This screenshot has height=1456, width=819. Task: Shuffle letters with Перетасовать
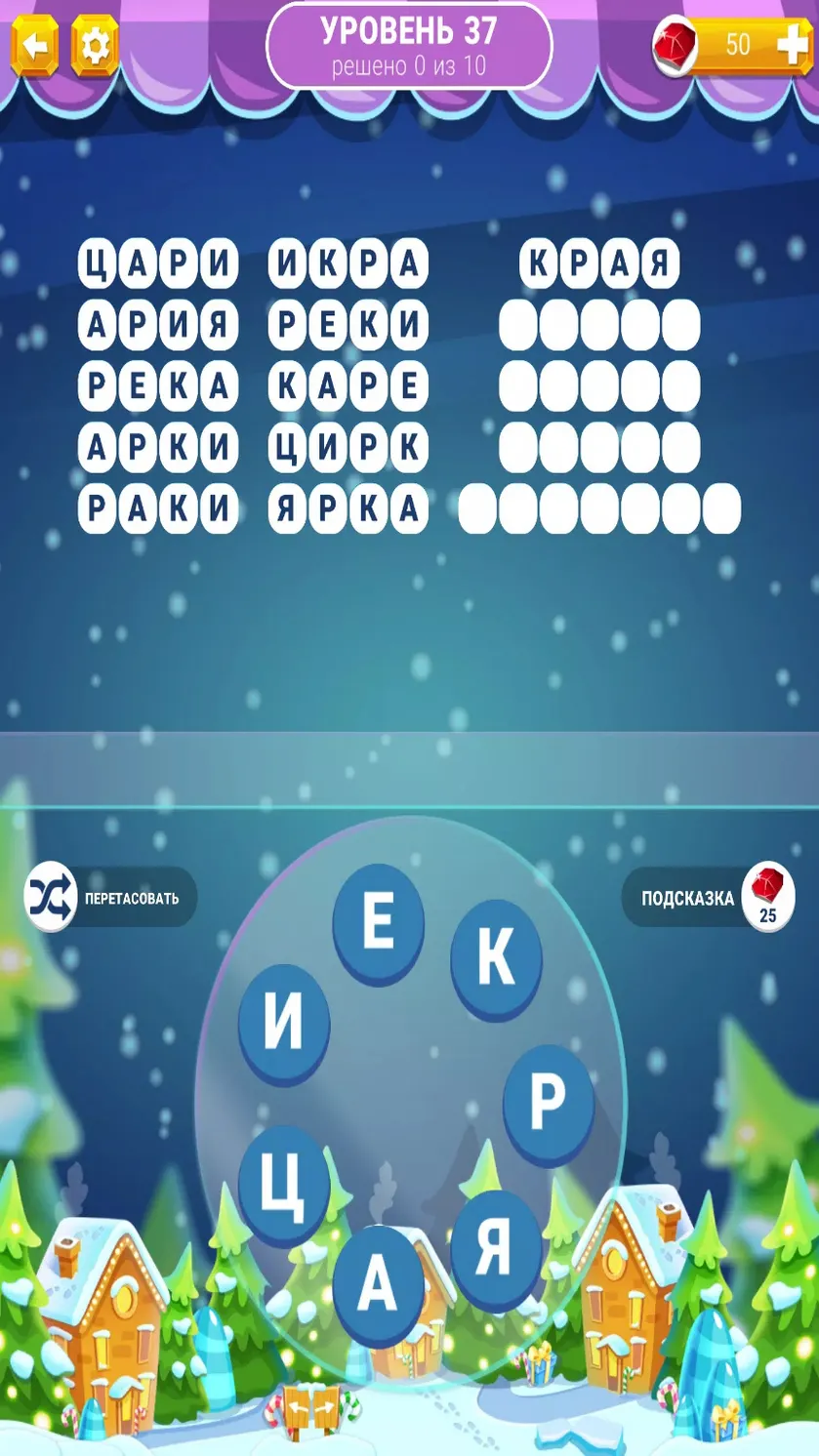[110, 898]
